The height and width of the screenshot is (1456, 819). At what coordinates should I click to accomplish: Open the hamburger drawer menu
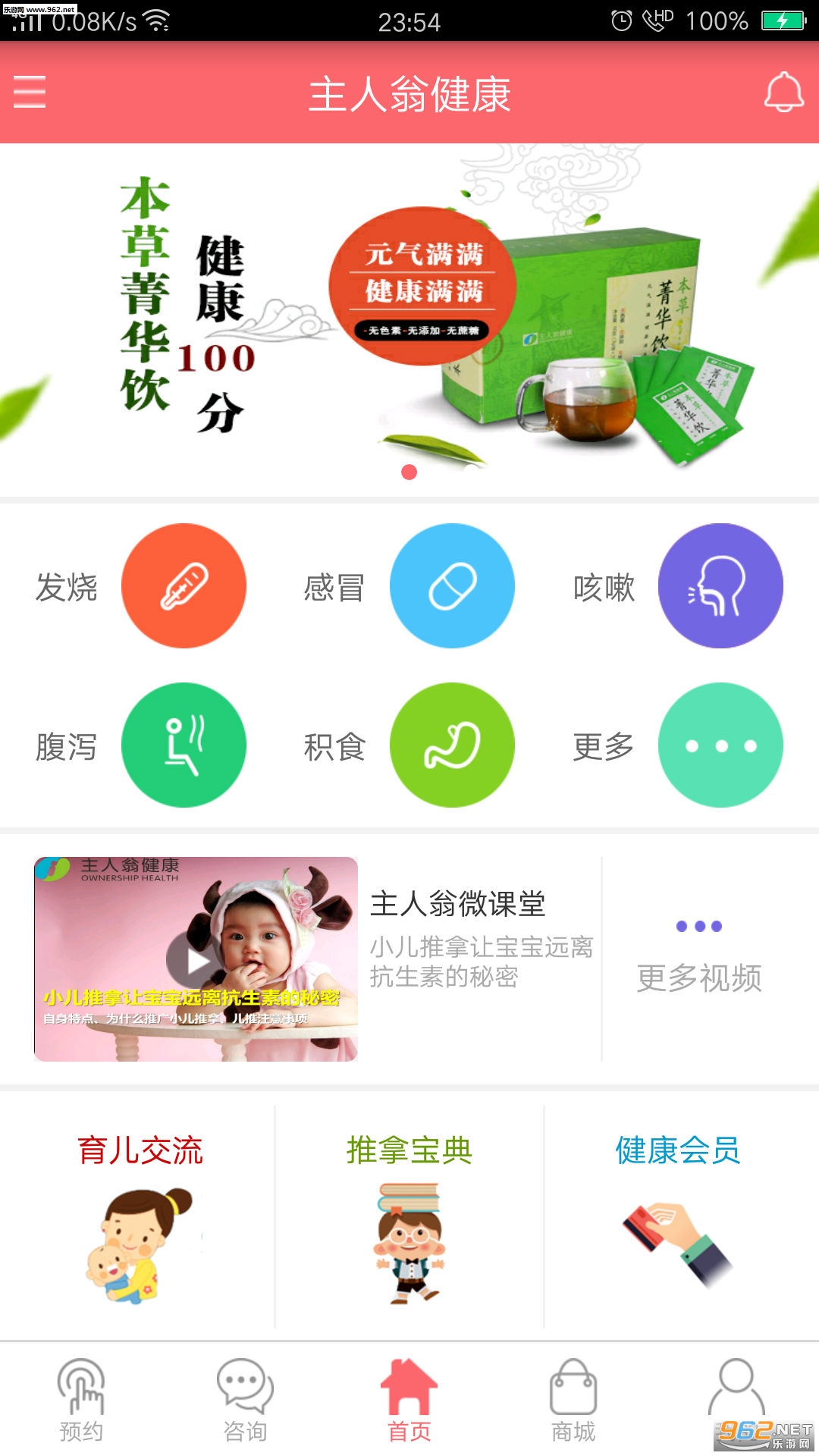[30, 92]
